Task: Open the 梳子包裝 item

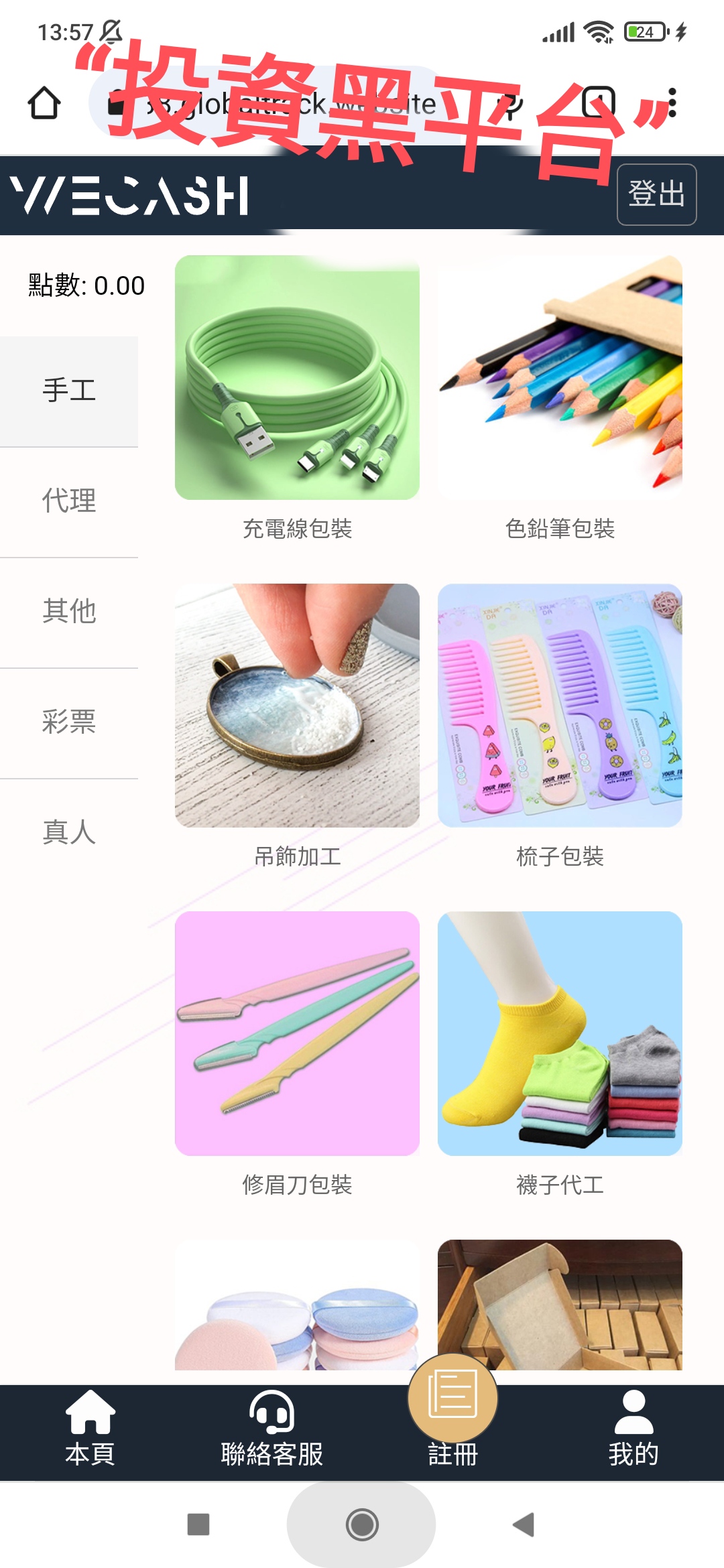Action: click(x=560, y=706)
